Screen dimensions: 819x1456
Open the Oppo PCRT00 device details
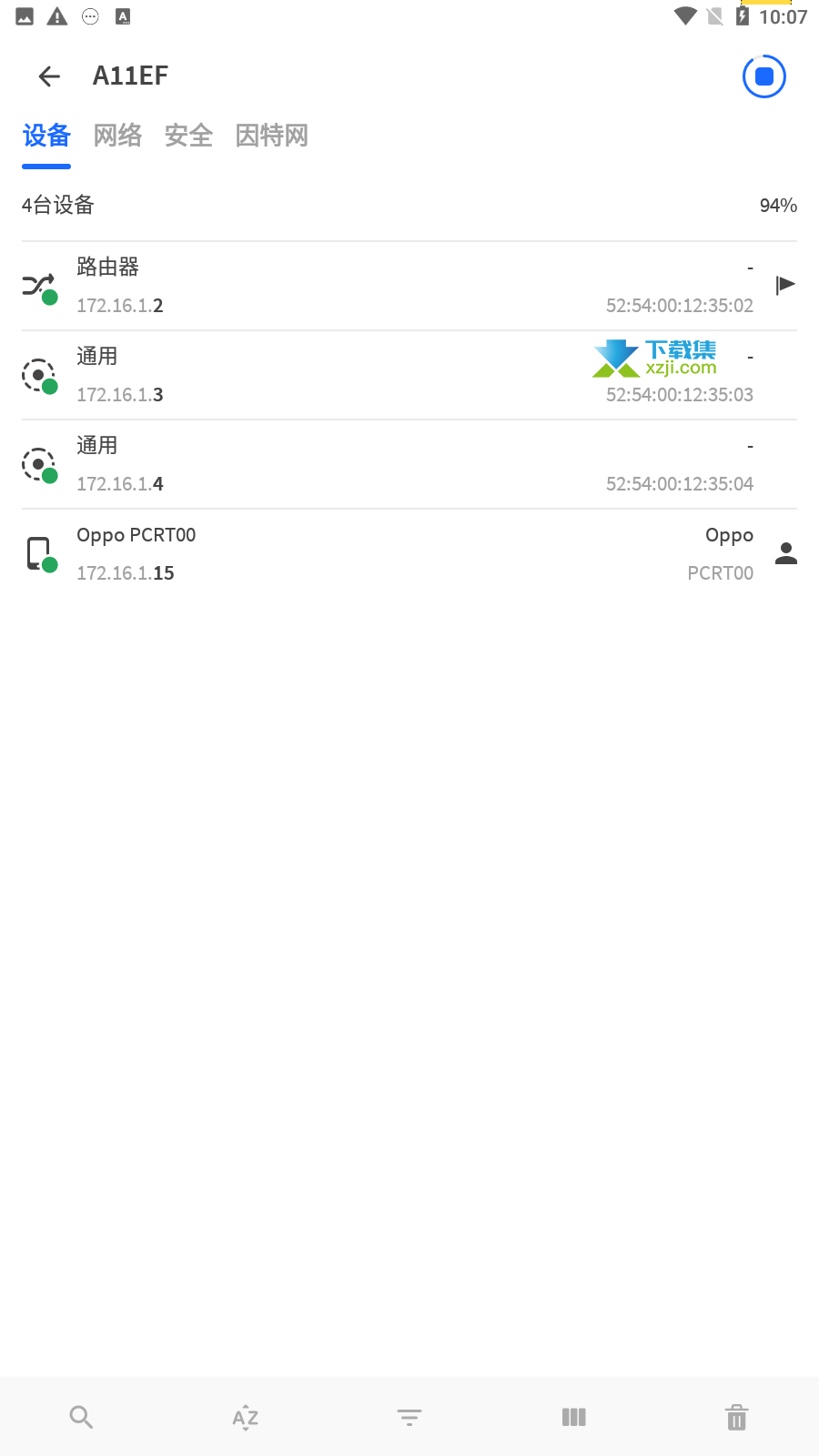[409, 553]
